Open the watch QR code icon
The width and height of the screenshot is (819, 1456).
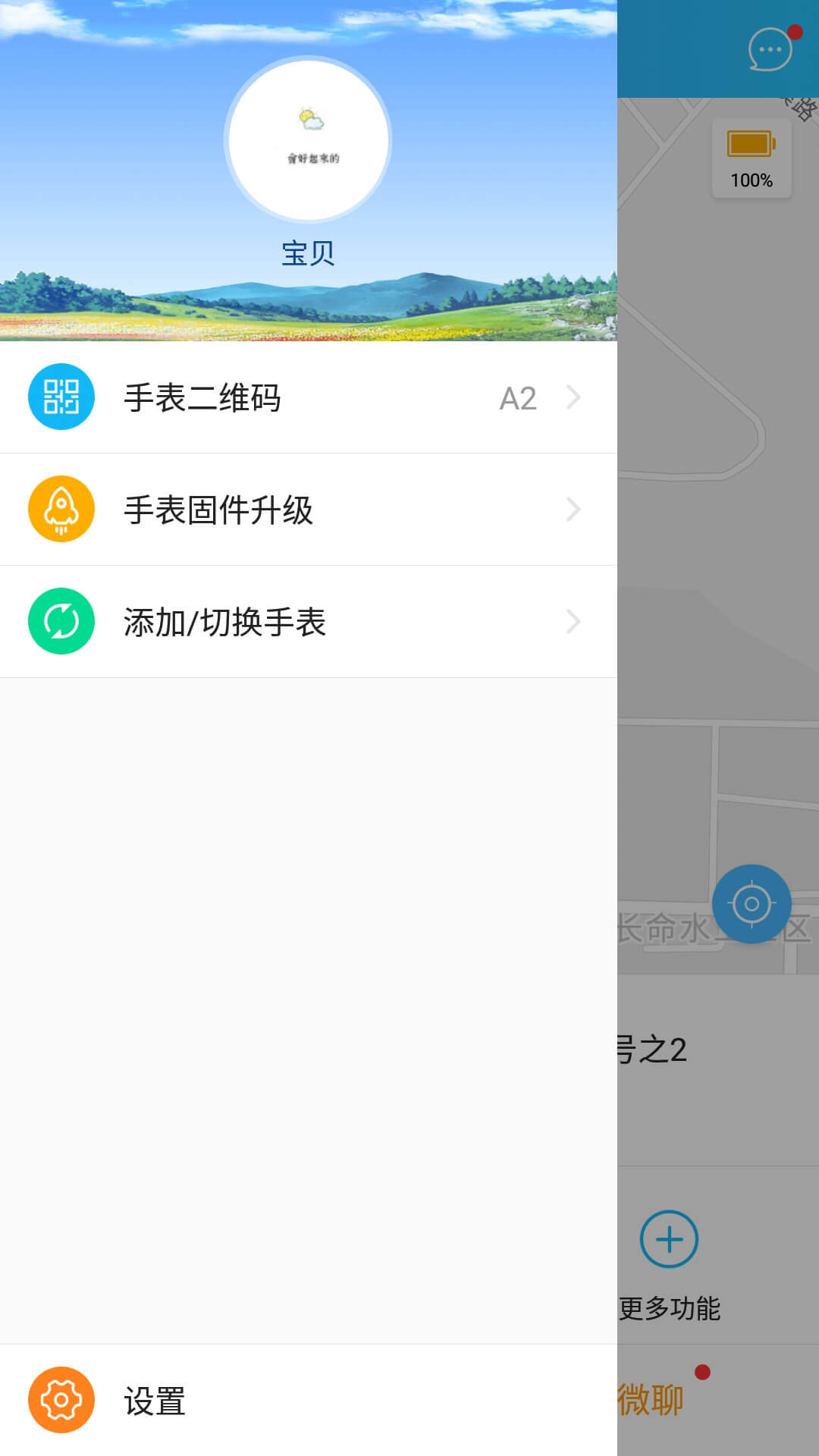[x=61, y=397]
